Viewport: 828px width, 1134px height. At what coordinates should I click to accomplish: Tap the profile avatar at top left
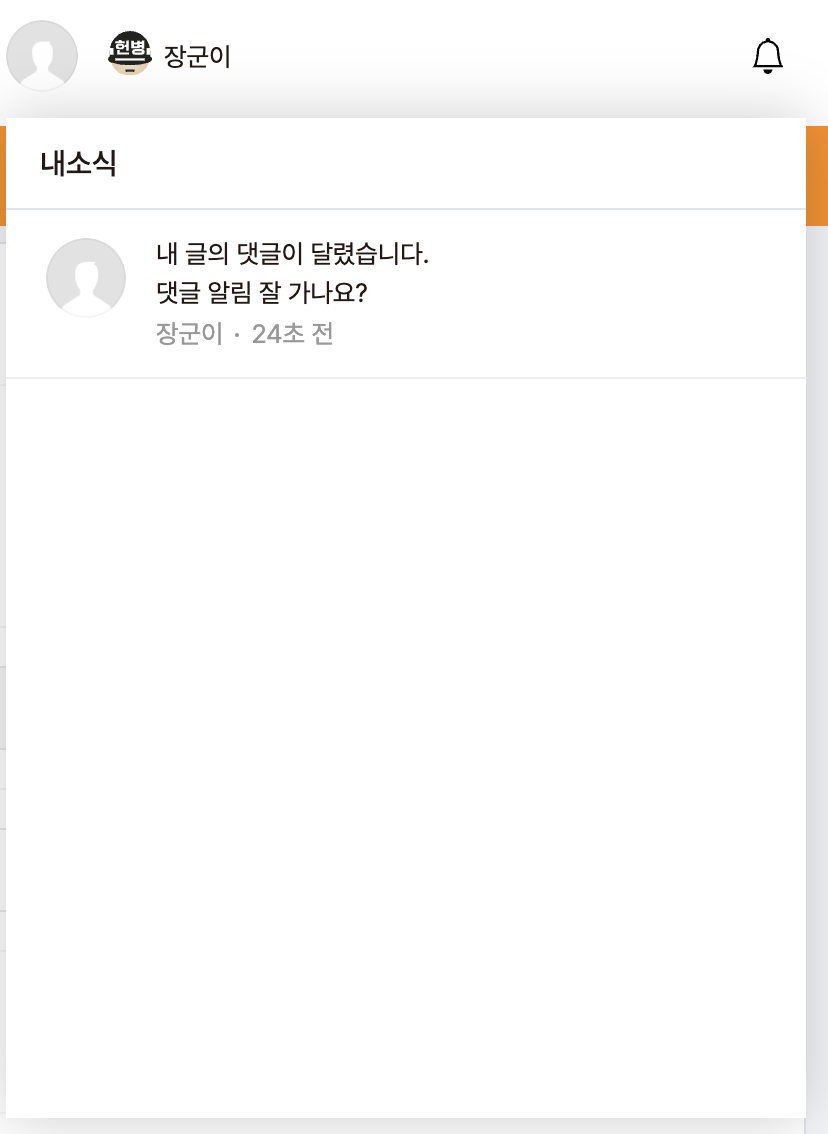pyautogui.click(x=42, y=56)
